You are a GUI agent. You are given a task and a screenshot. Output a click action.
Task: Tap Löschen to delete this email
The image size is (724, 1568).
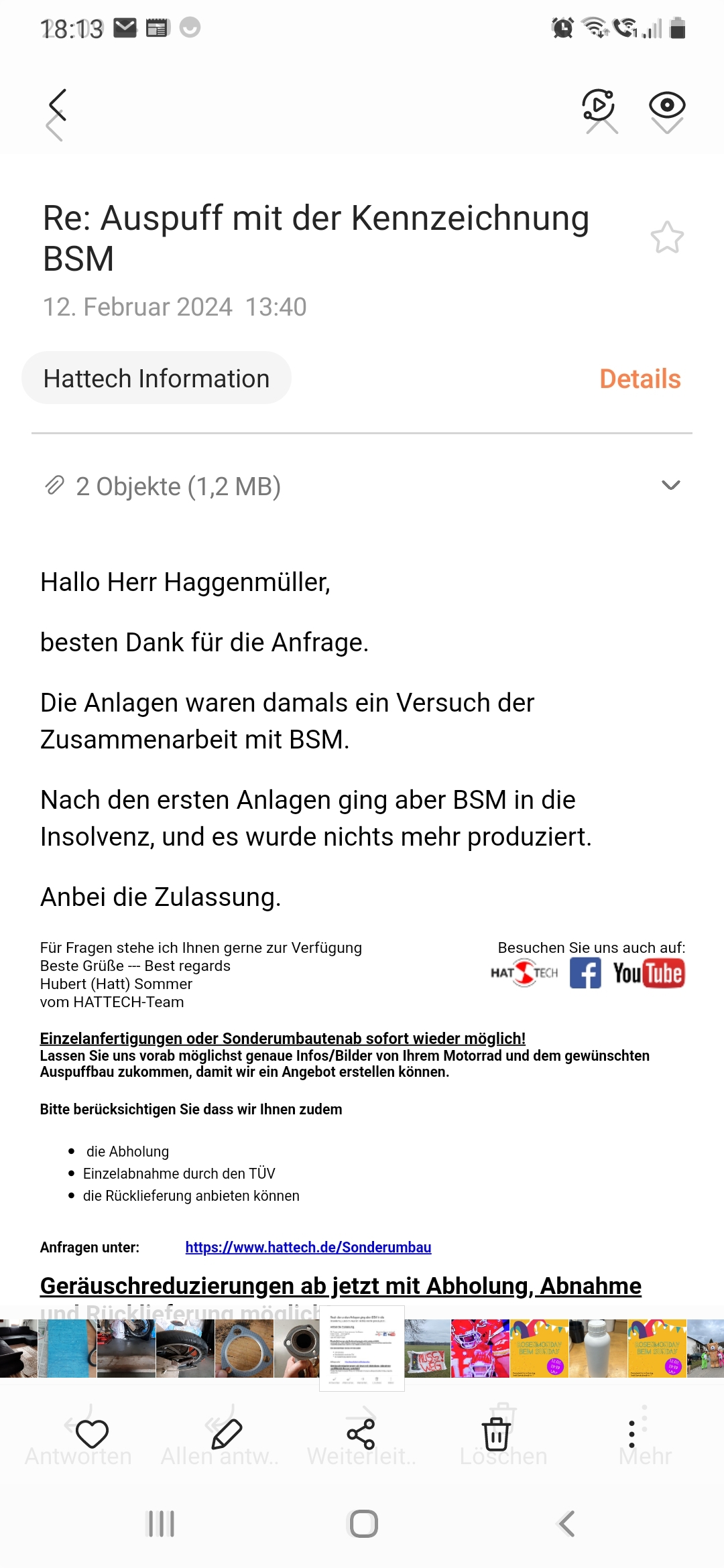pyautogui.click(x=503, y=1441)
